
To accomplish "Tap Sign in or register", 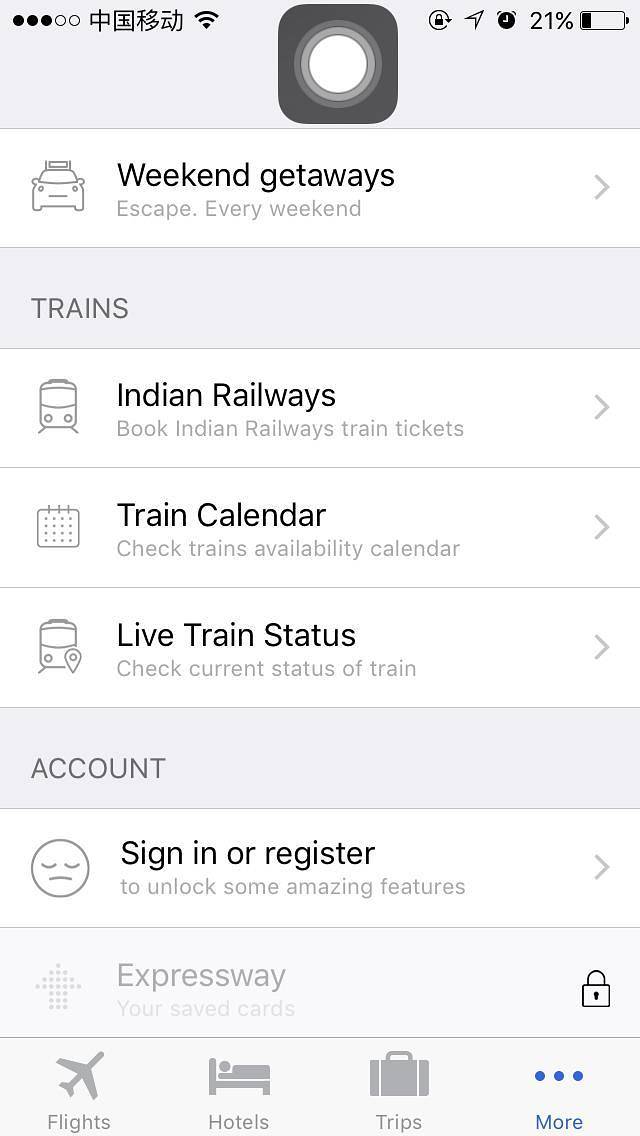I will click(x=320, y=868).
